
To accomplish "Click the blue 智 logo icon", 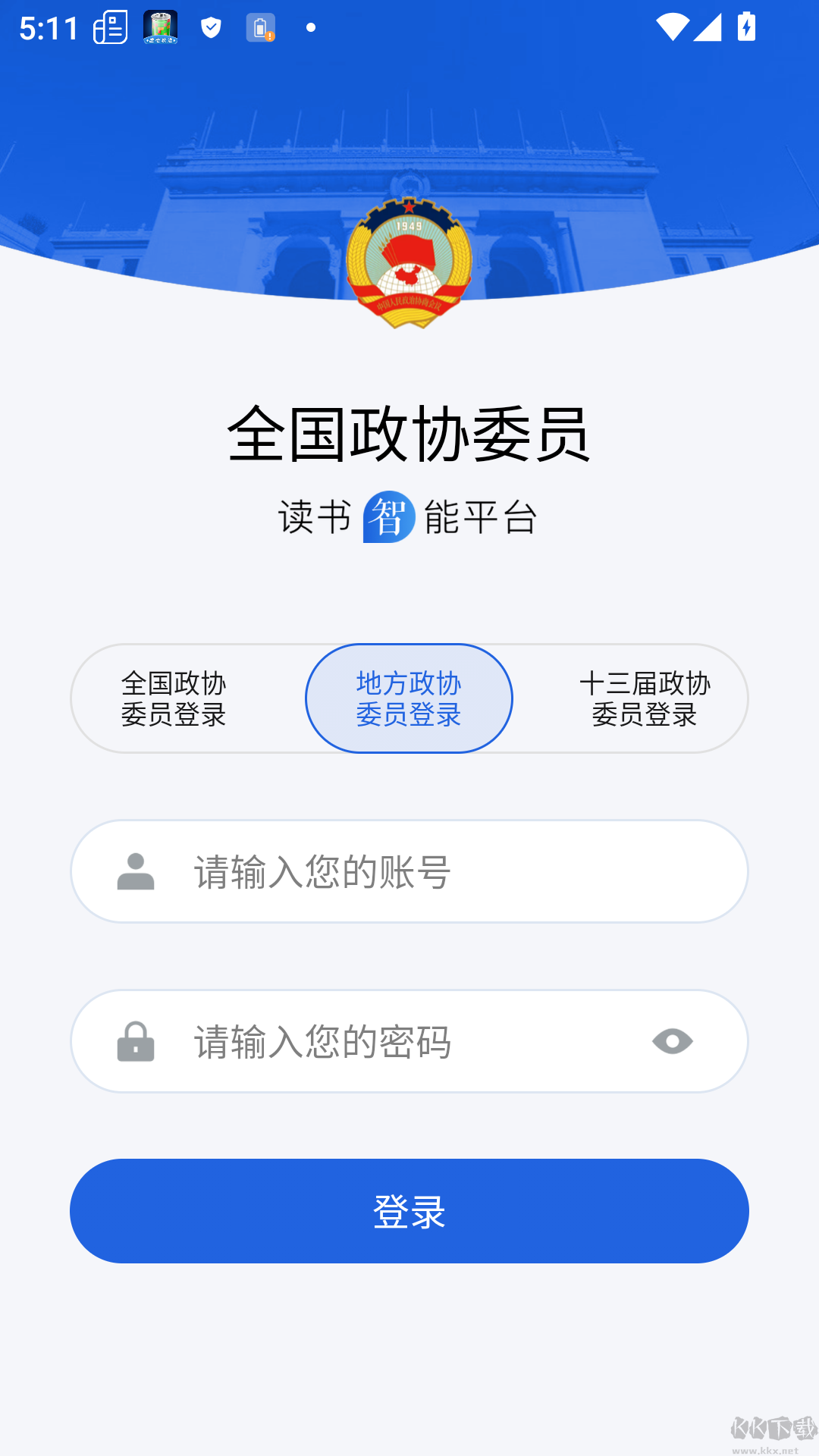I will pos(390,516).
